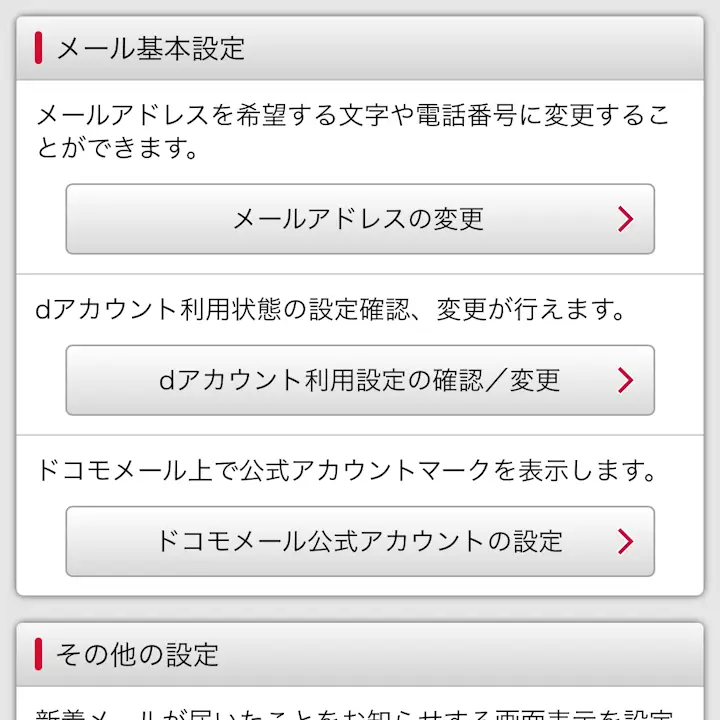This screenshot has width=720, height=720.
Task: Open メールアドレスの変更 button
Action: pos(360,219)
